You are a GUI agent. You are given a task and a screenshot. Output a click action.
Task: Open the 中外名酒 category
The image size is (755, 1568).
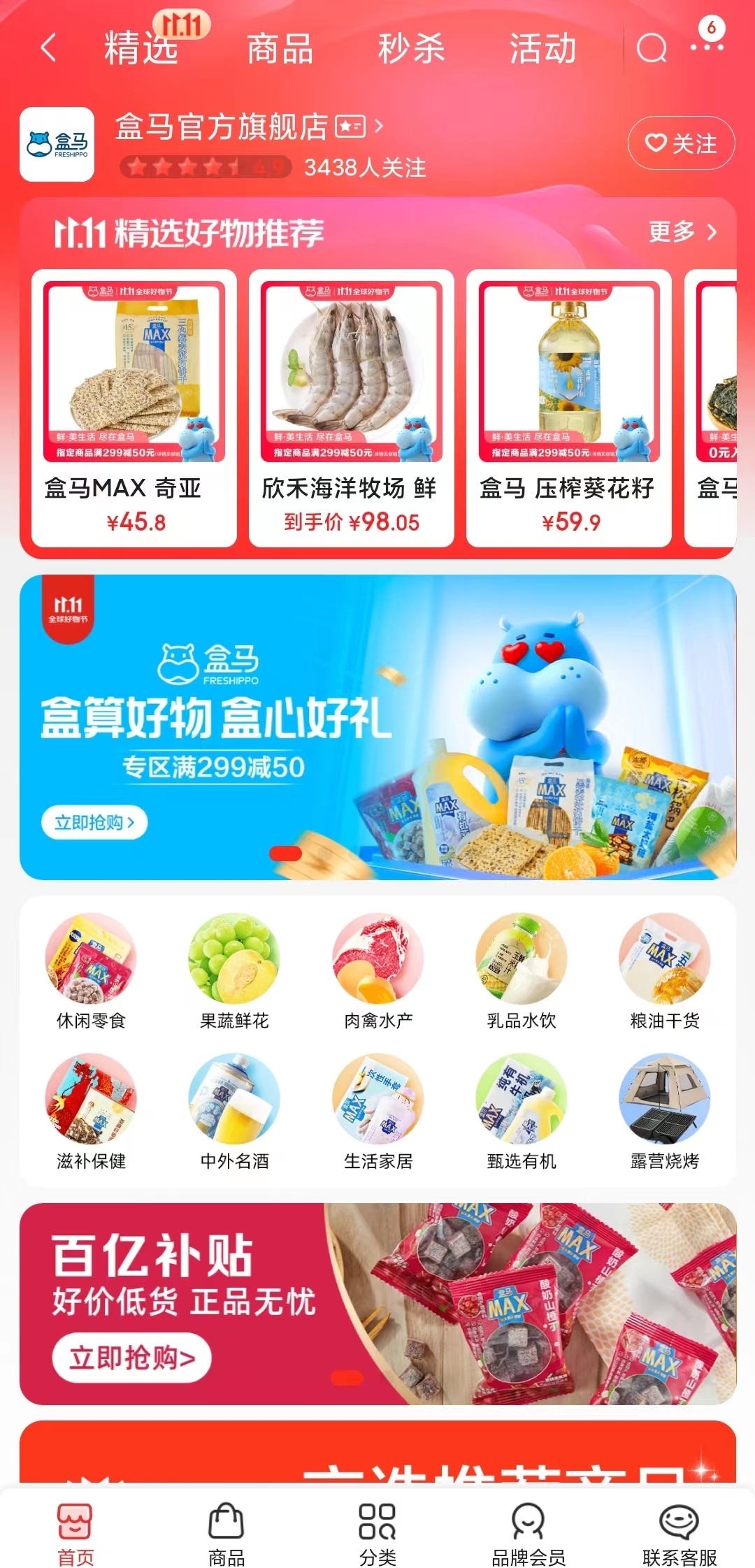tap(234, 1112)
